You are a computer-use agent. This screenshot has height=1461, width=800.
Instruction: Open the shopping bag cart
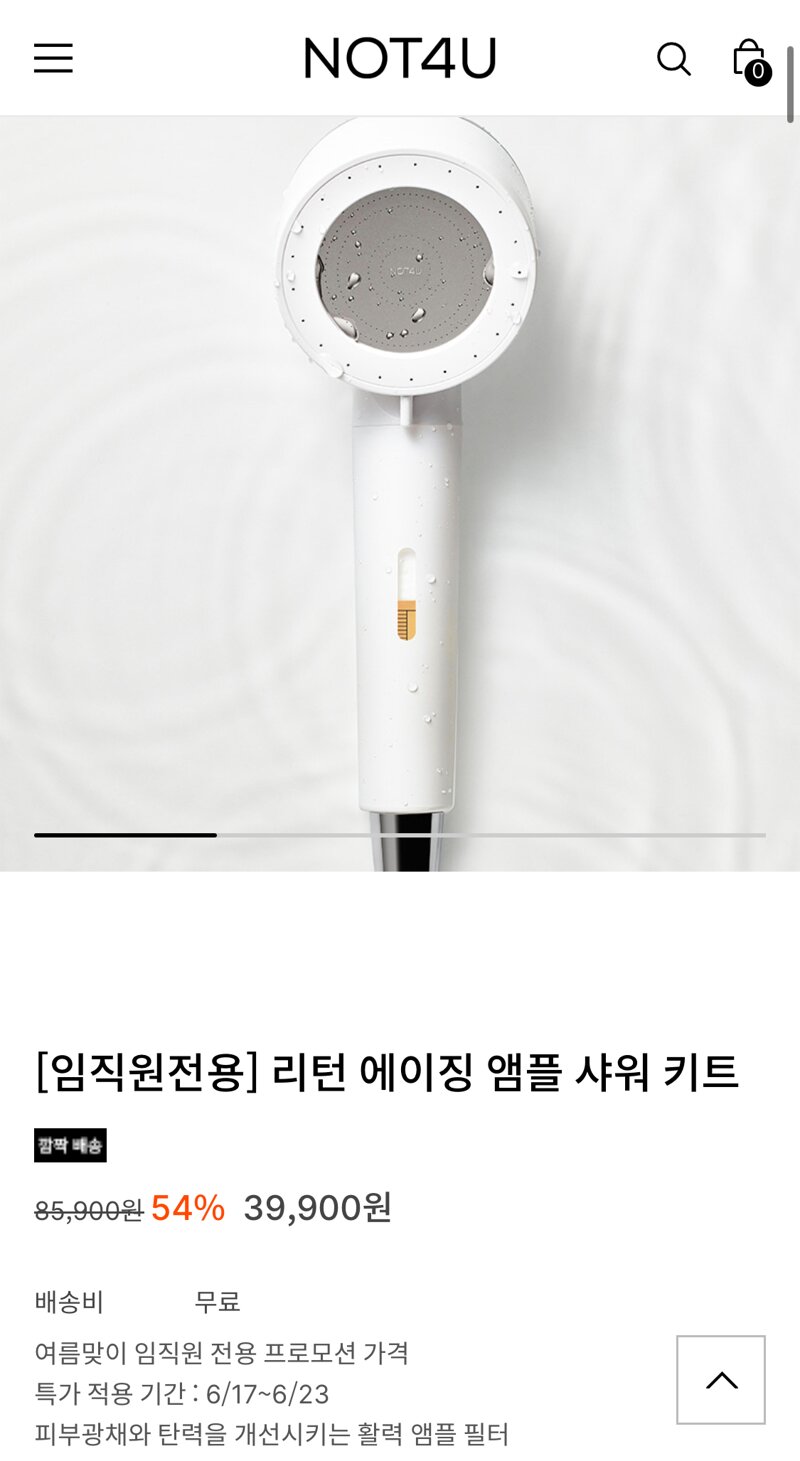pos(750,60)
